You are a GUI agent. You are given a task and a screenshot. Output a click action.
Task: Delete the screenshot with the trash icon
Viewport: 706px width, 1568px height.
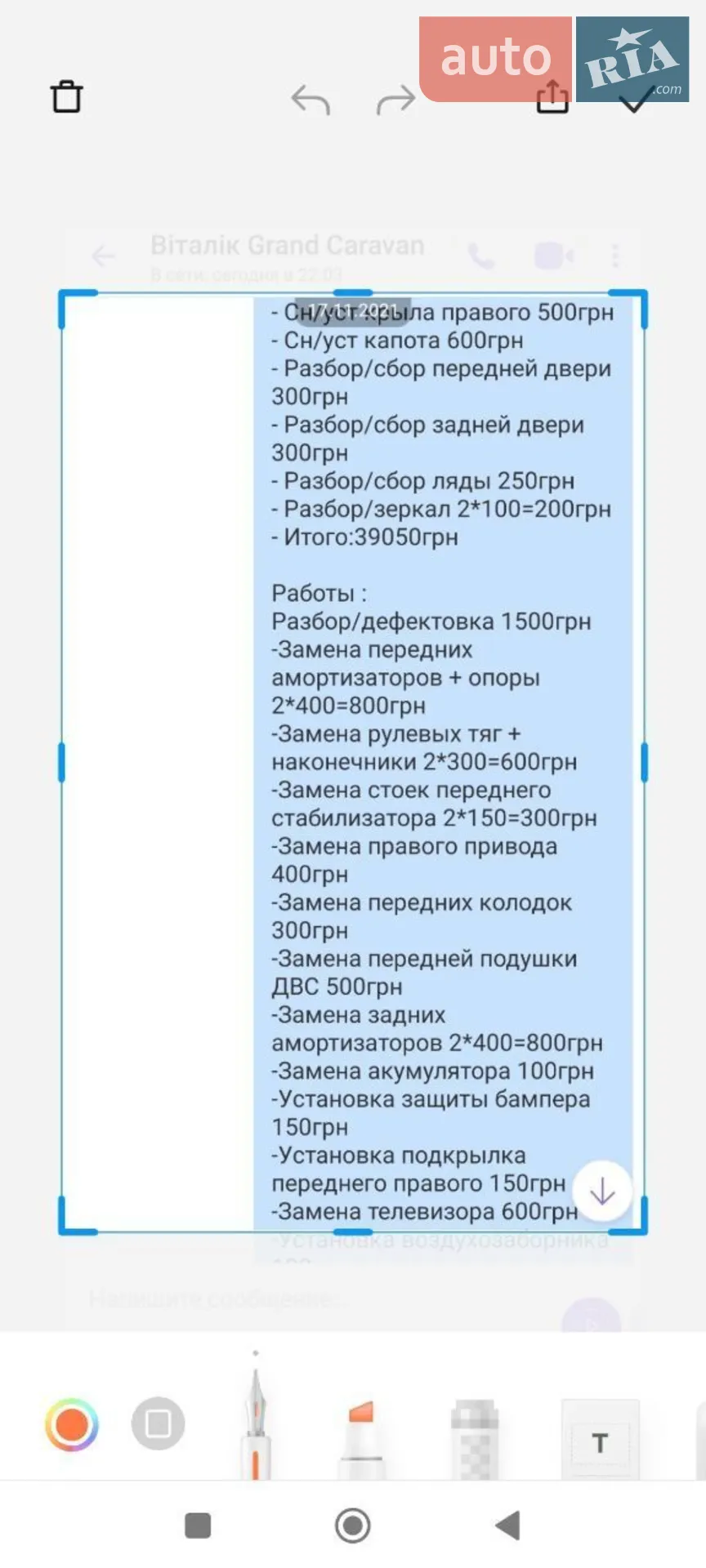67,96
